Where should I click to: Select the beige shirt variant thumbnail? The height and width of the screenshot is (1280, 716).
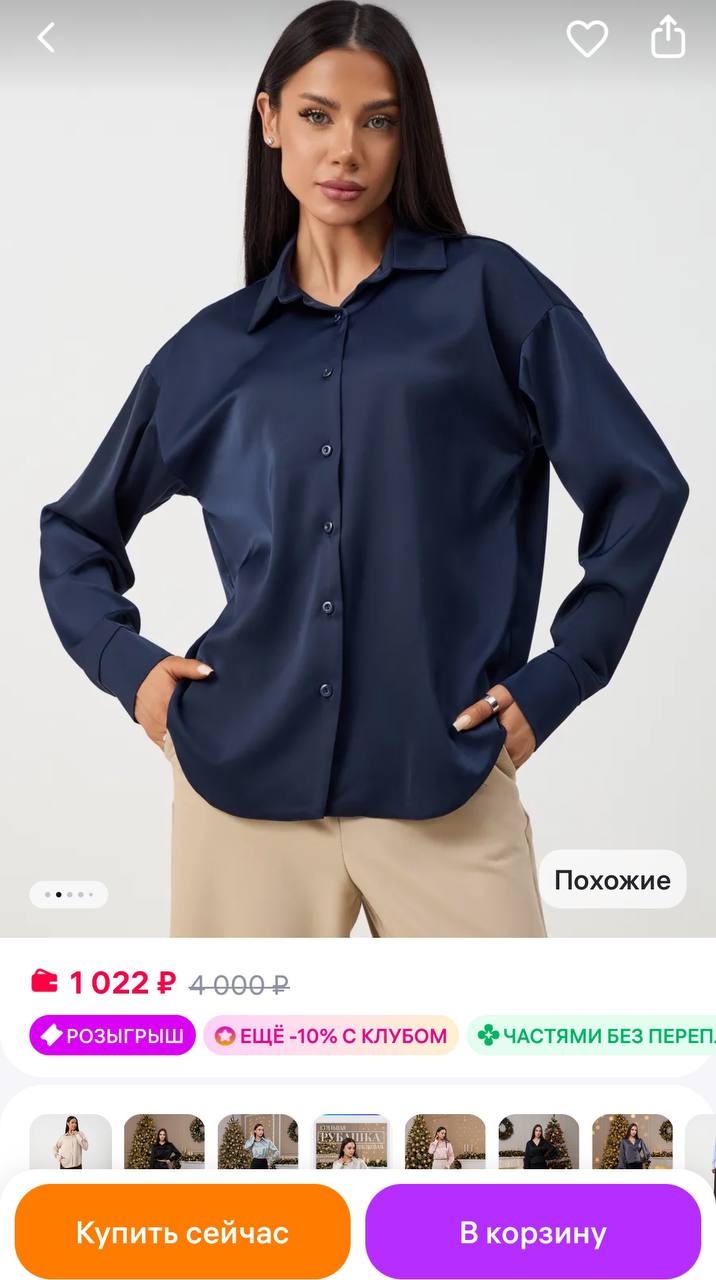coord(70,1142)
